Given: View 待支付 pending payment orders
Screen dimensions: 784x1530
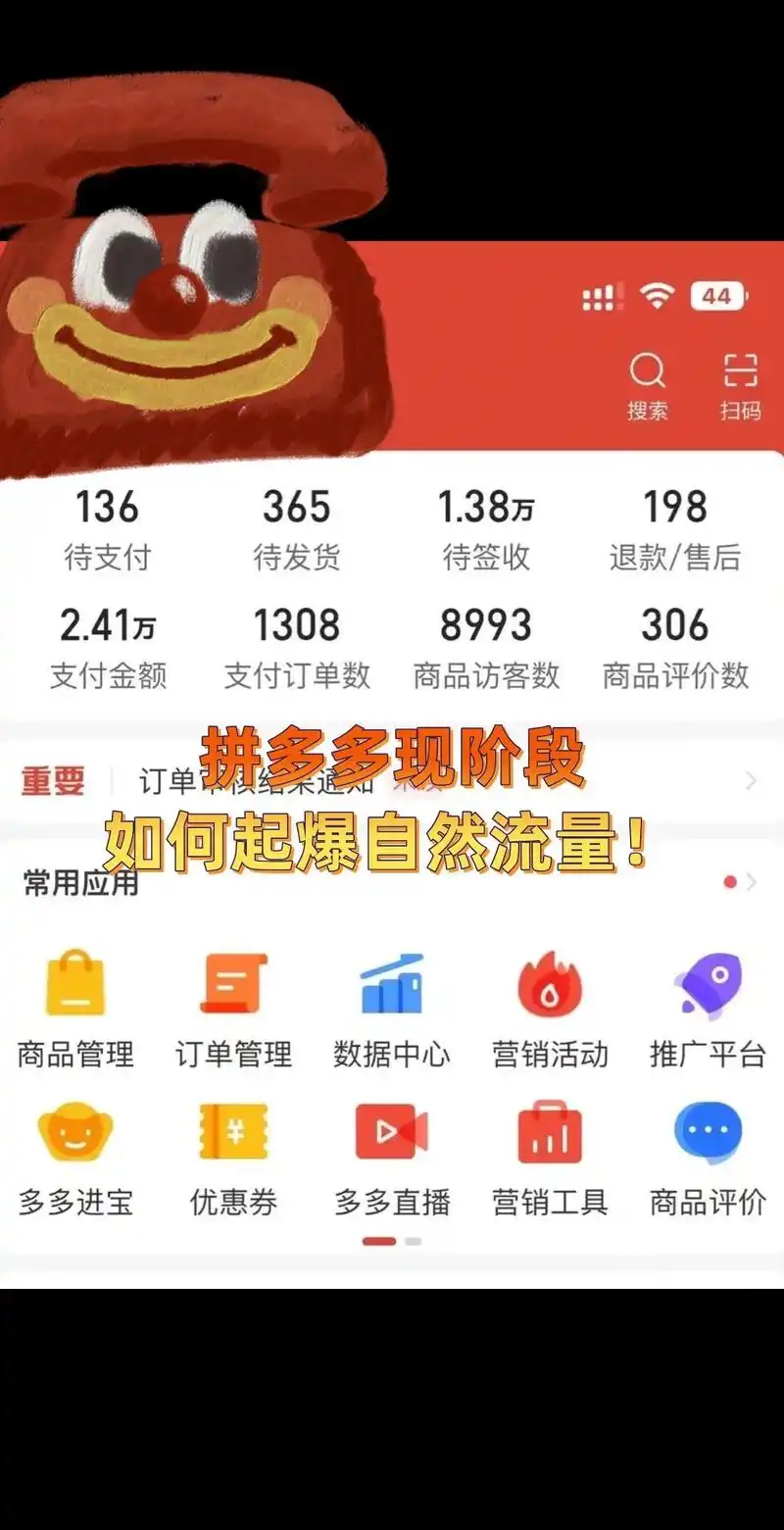Looking at the screenshot, I should click(x=108, y=529).
